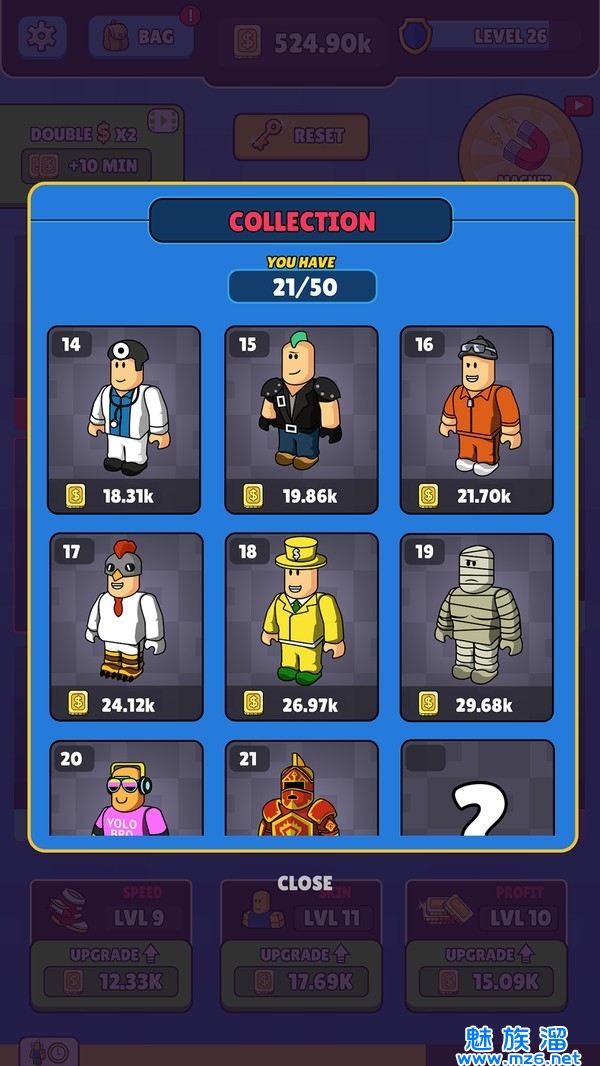The width and height of the screenshot is (600, 1066).
Task: Choose chicken costume card 17
Action: coord(126,626)
